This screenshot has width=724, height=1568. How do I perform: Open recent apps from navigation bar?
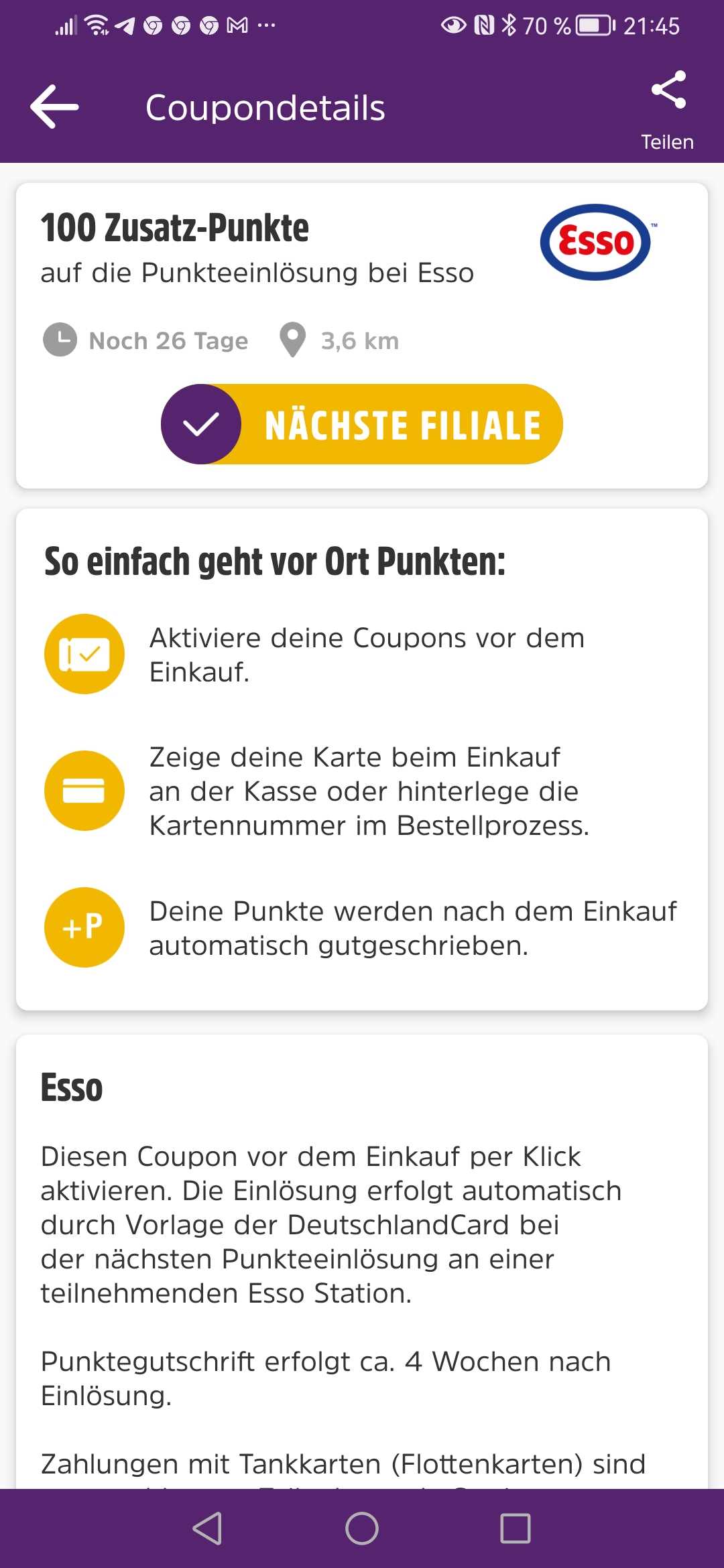coord(516,1528)
